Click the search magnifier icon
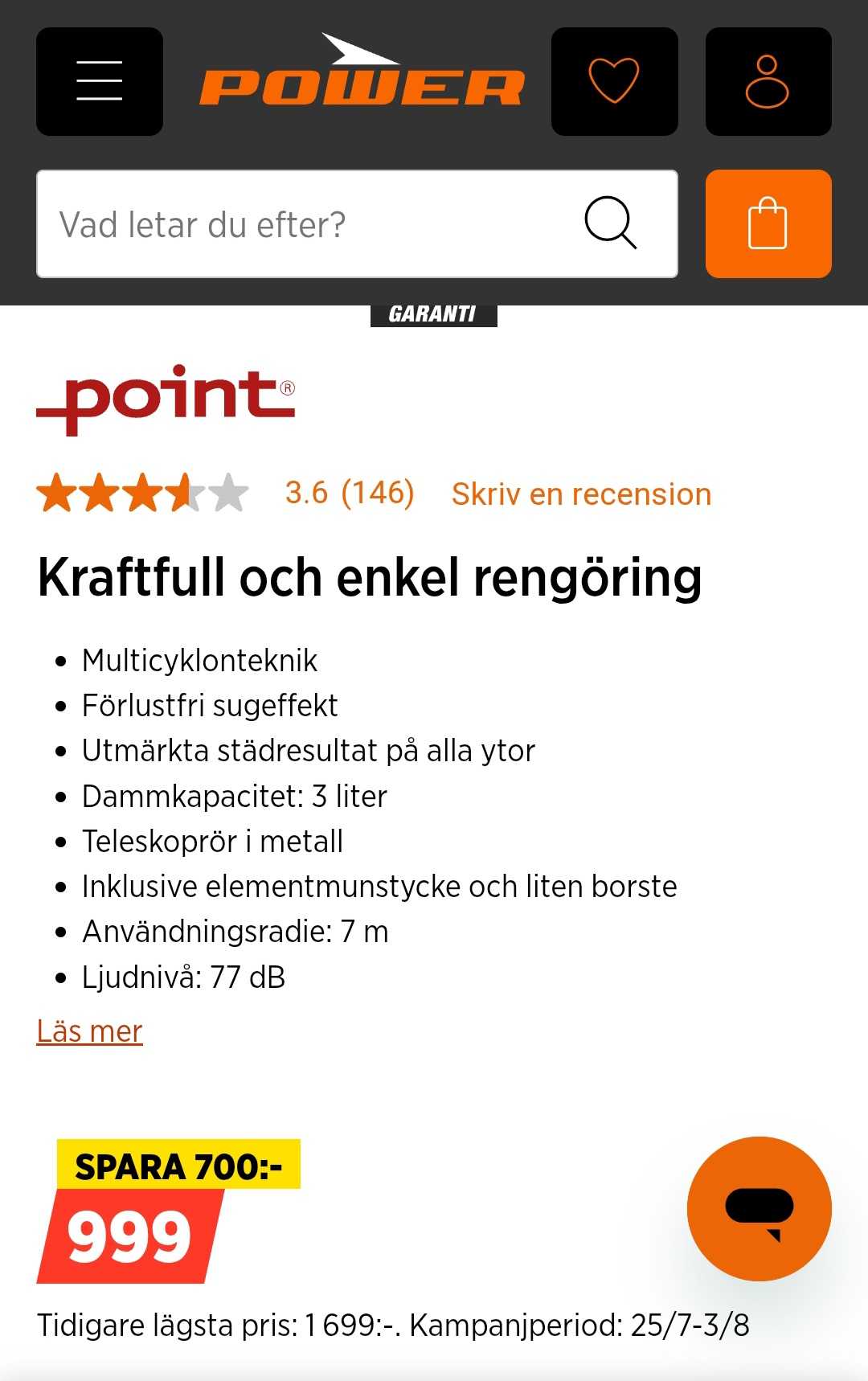The width and height of the screenshot is (868, 1381). click(612, 223)
